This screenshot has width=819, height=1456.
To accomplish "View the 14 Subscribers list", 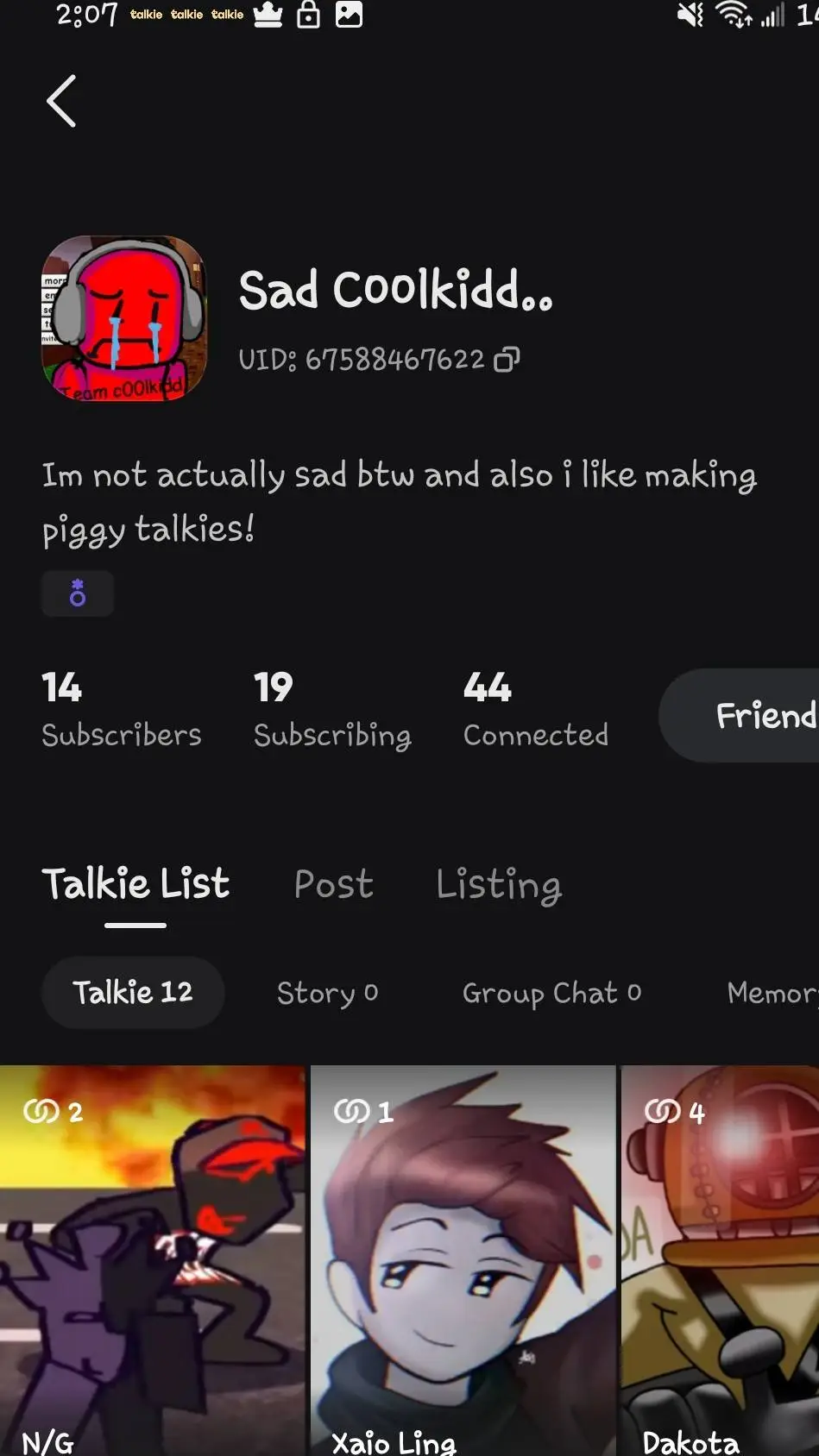I will (121, 710).
